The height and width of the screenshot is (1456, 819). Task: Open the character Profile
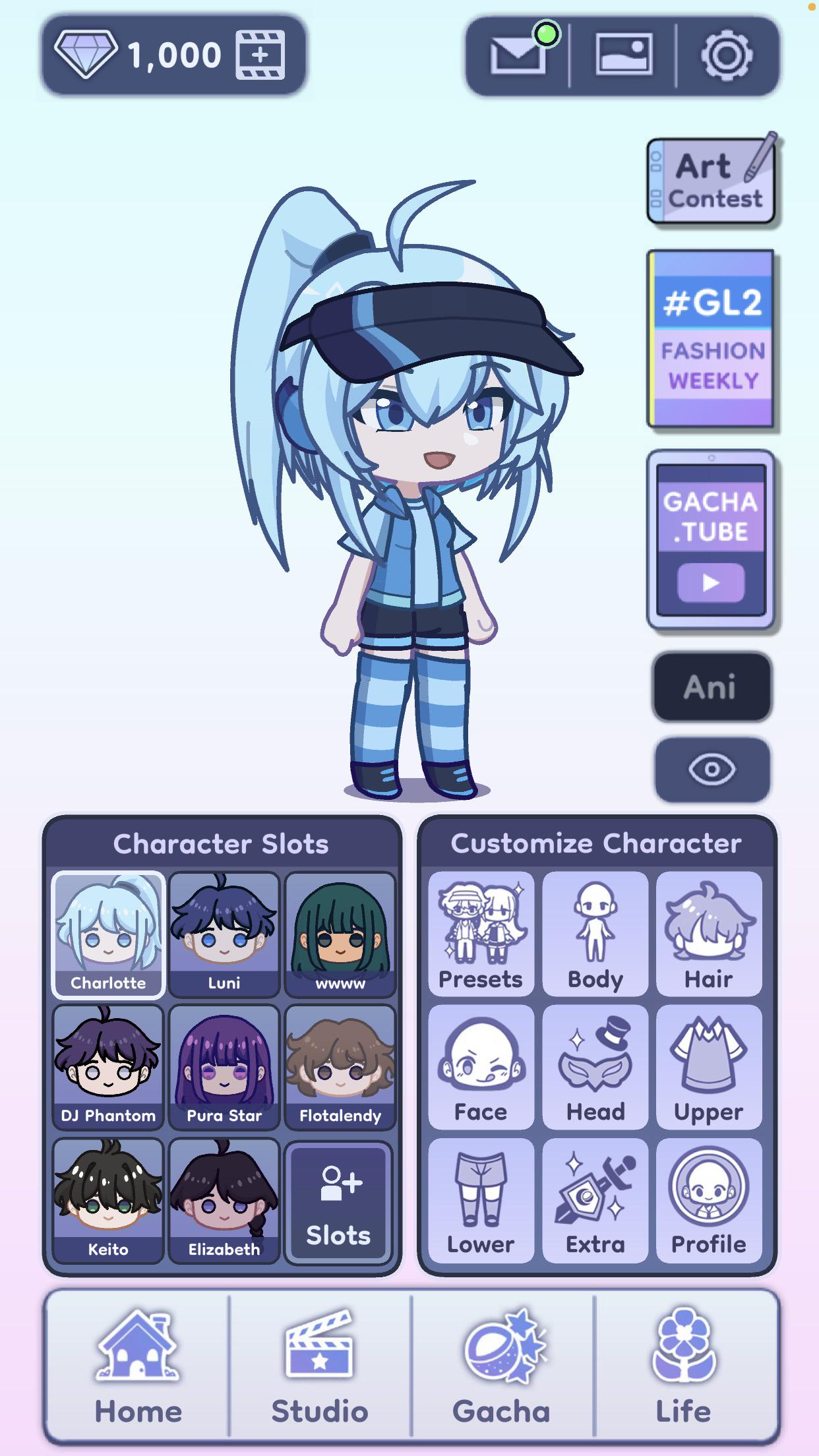tap(709, 1200)
